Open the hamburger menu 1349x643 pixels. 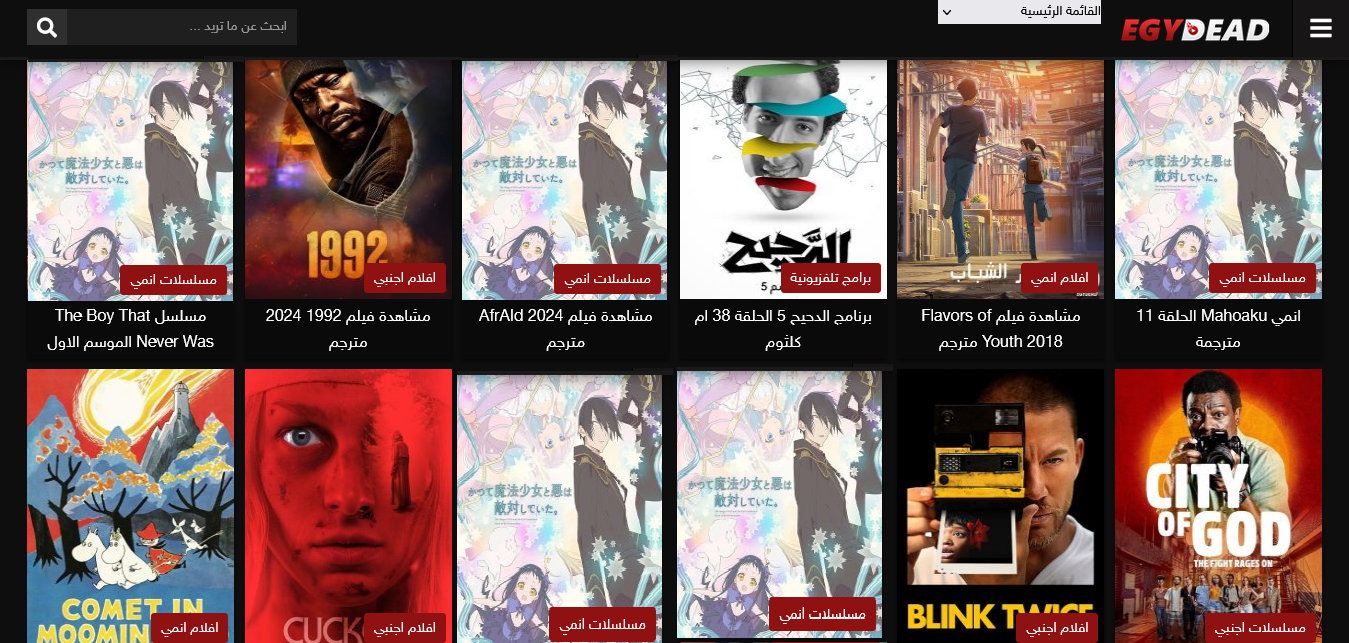pos(1320,29)
